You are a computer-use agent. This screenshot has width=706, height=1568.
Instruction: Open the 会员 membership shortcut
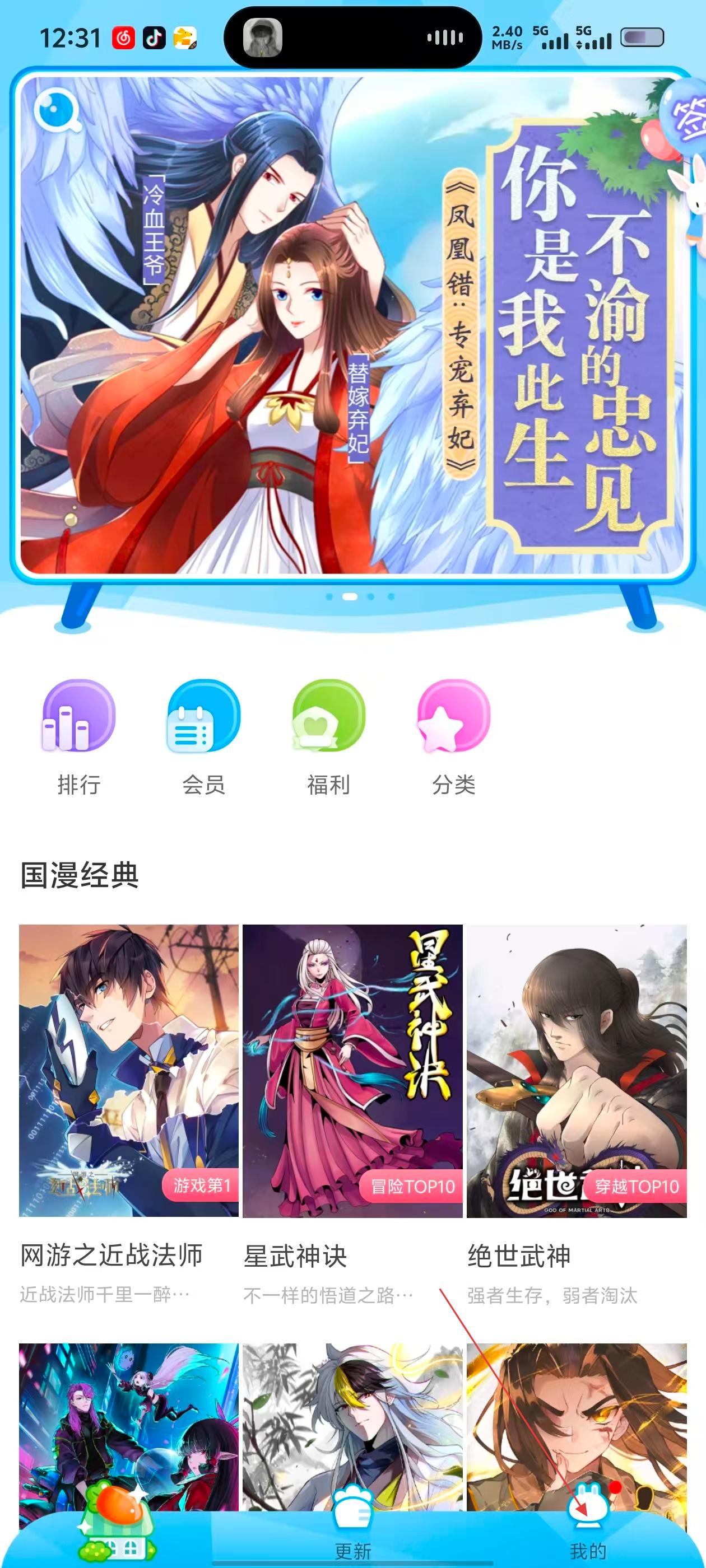(203, 735)
